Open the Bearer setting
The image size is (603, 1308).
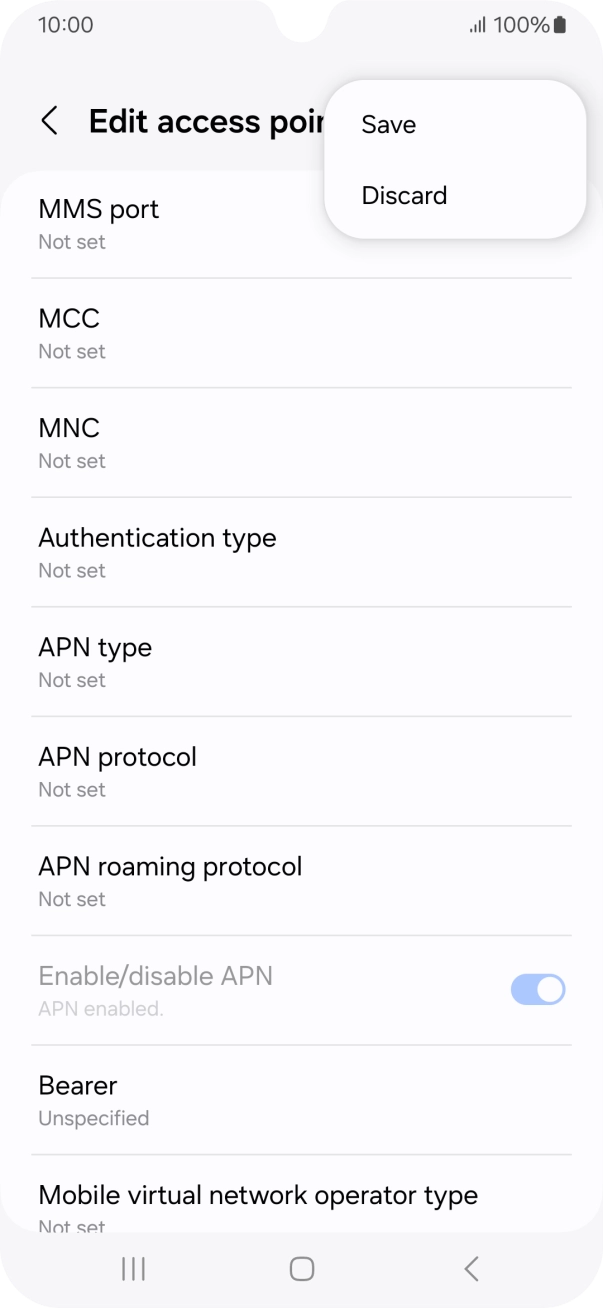tap(300, 1100)
